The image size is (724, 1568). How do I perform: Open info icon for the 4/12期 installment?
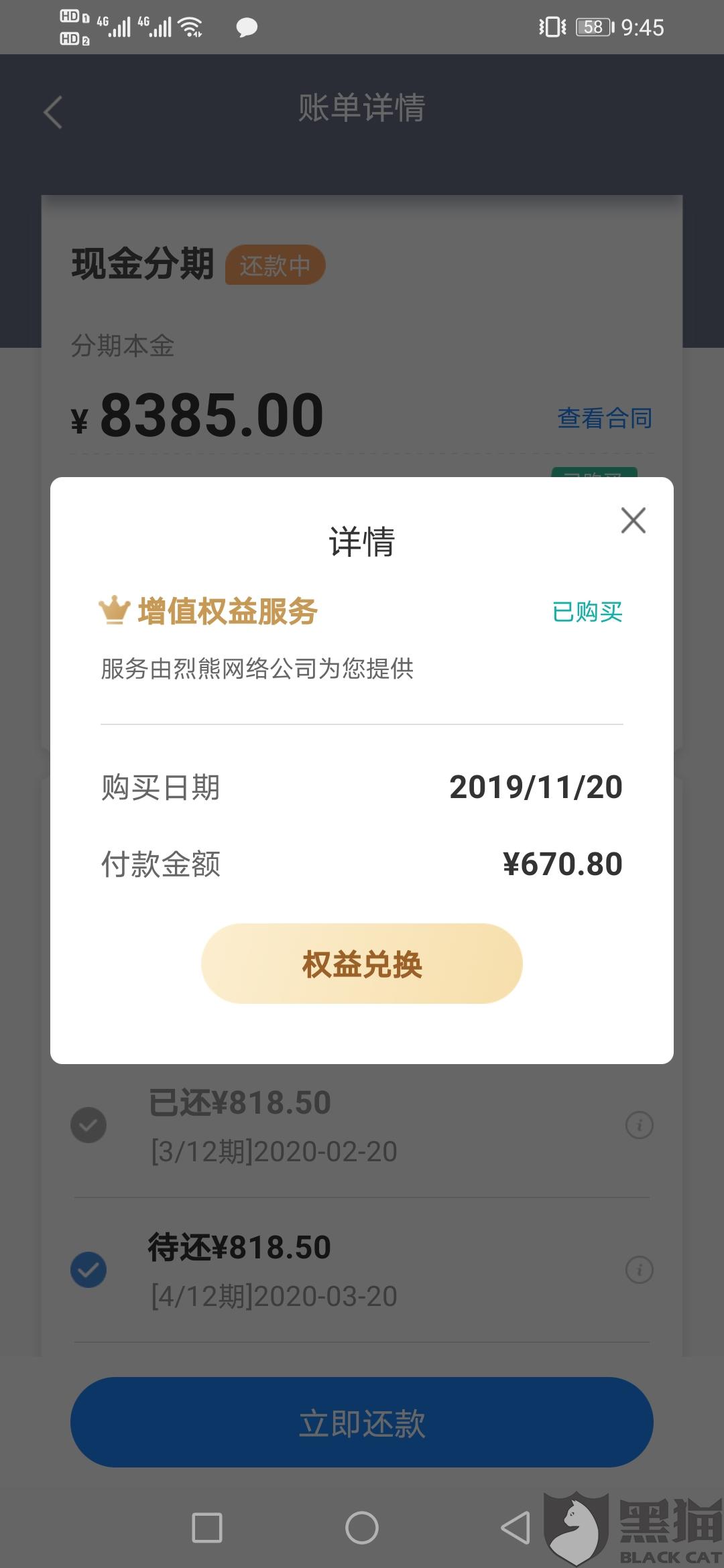pyautogui.click(x=640, y=1270)
